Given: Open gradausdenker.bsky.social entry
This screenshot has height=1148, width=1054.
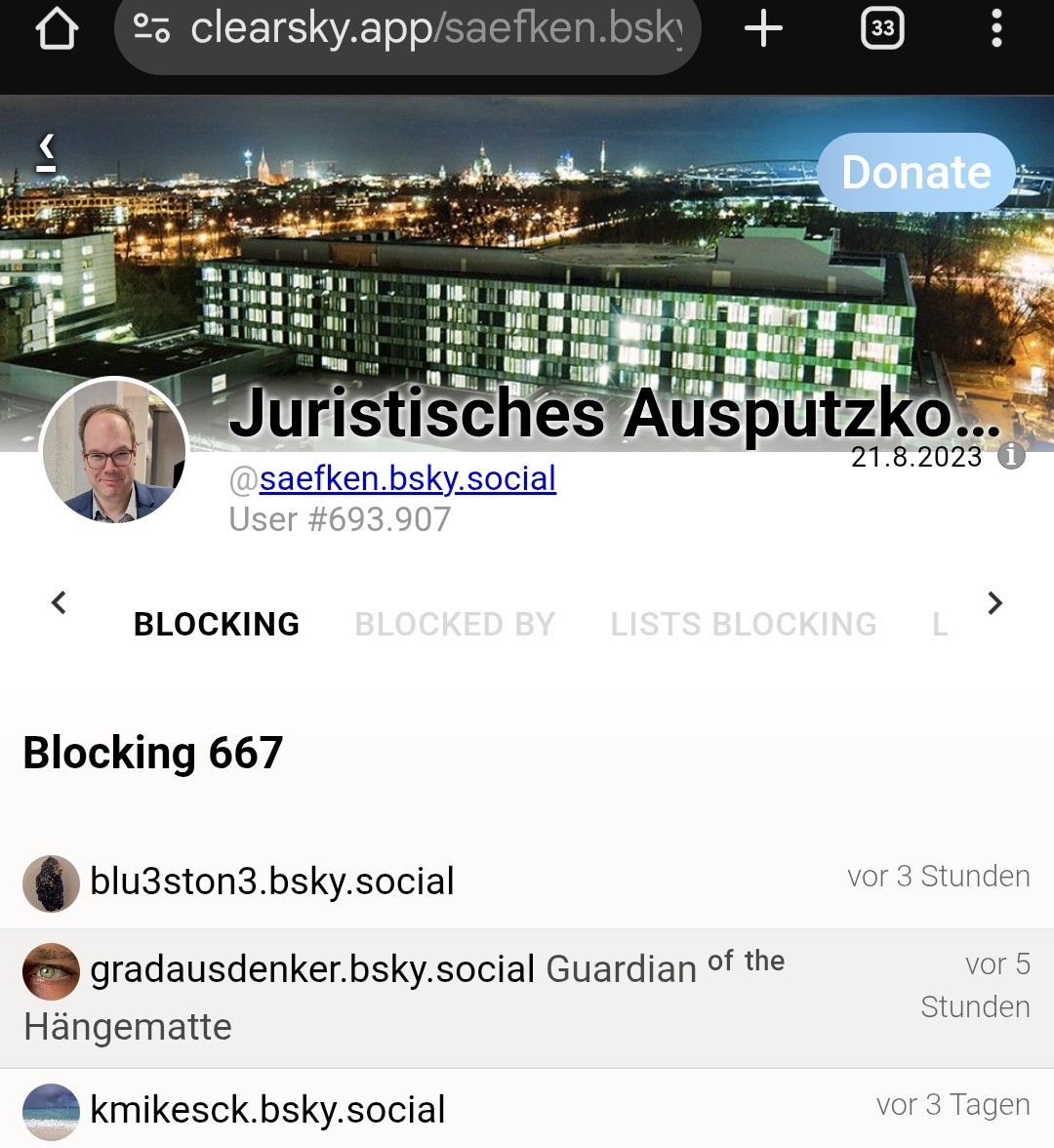Looking at the screenshot, I should point(312,969).
